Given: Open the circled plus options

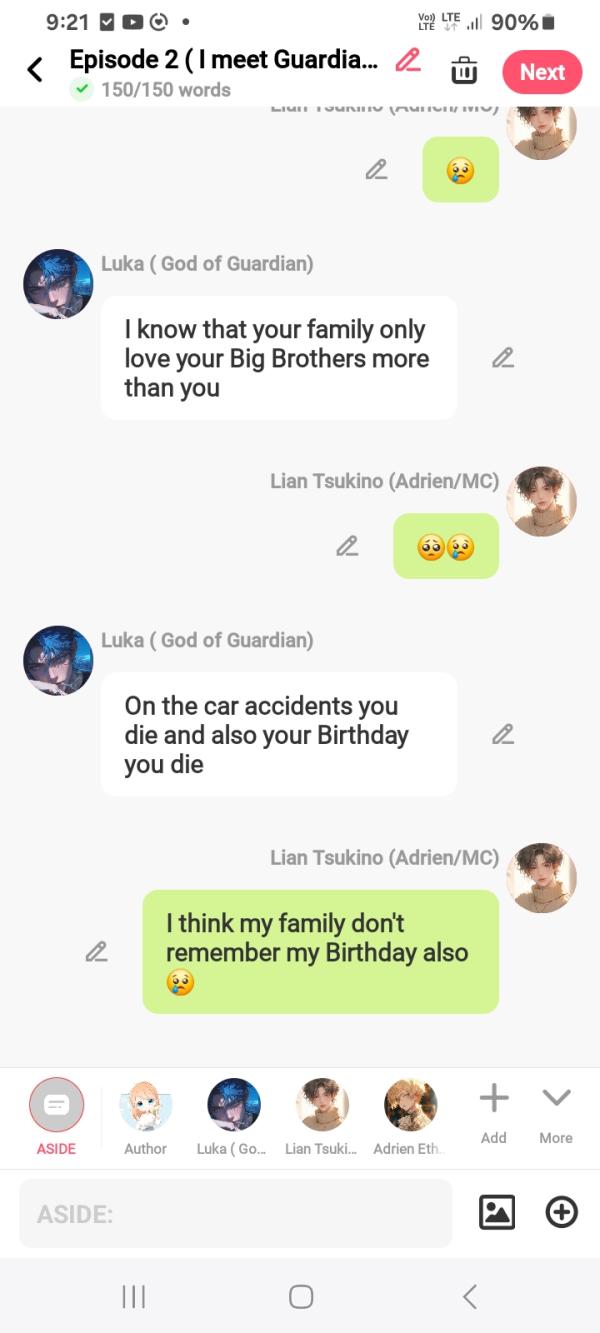Looking at the screenshot, I should click(x=562, y=1212).
